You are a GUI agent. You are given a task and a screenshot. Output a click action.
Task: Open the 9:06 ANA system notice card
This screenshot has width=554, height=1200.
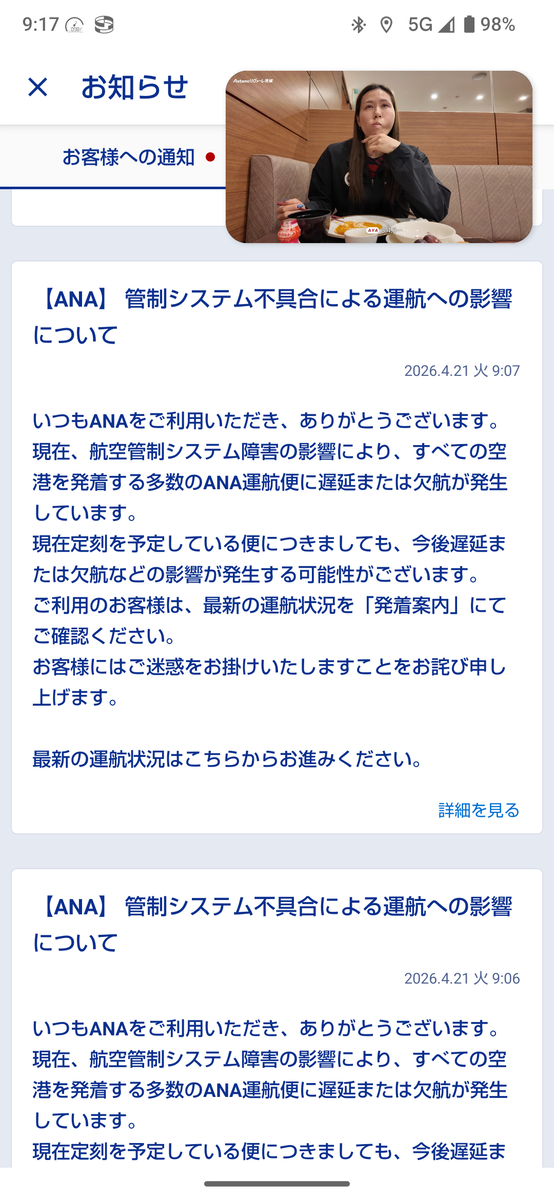pyautogui.click(x=277, y=1018)
